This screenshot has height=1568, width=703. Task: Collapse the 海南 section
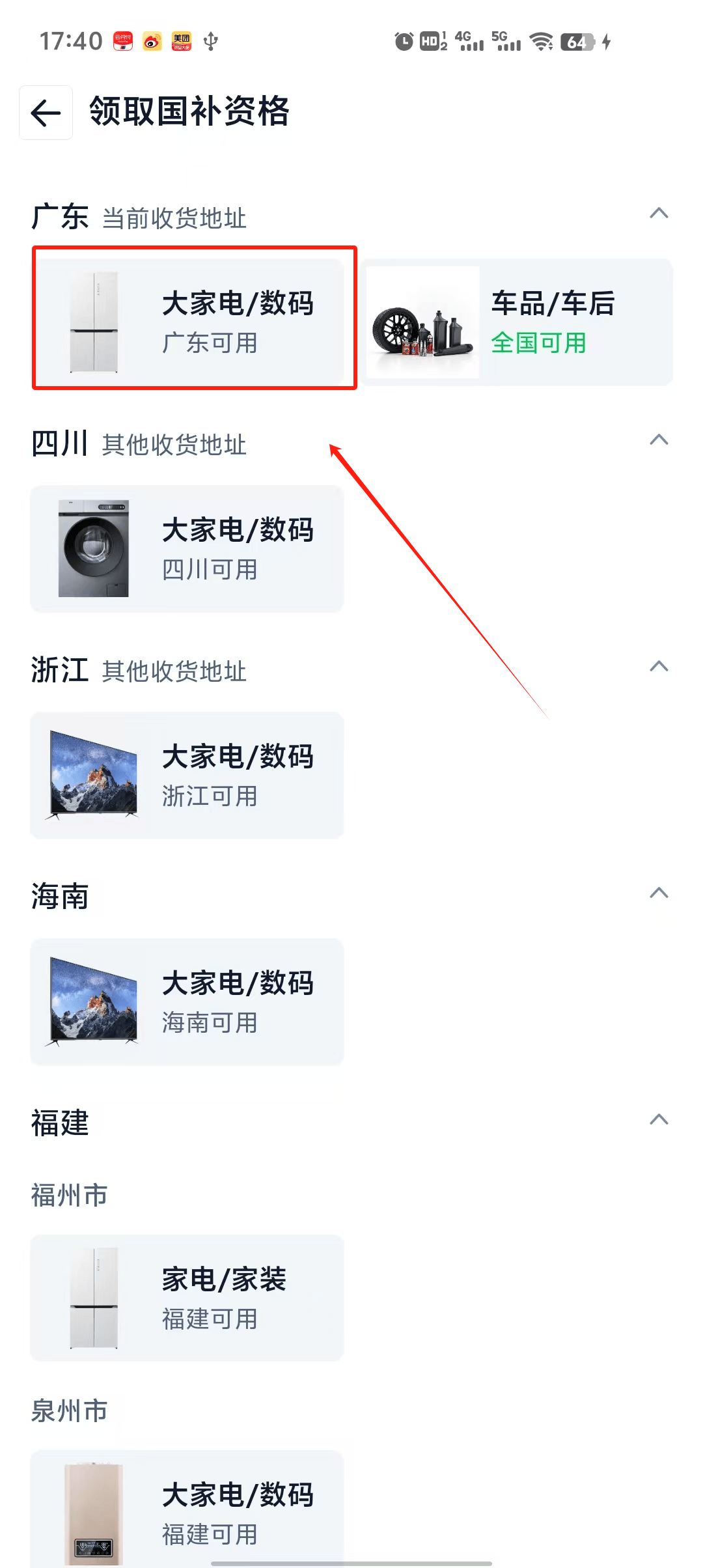659,893
